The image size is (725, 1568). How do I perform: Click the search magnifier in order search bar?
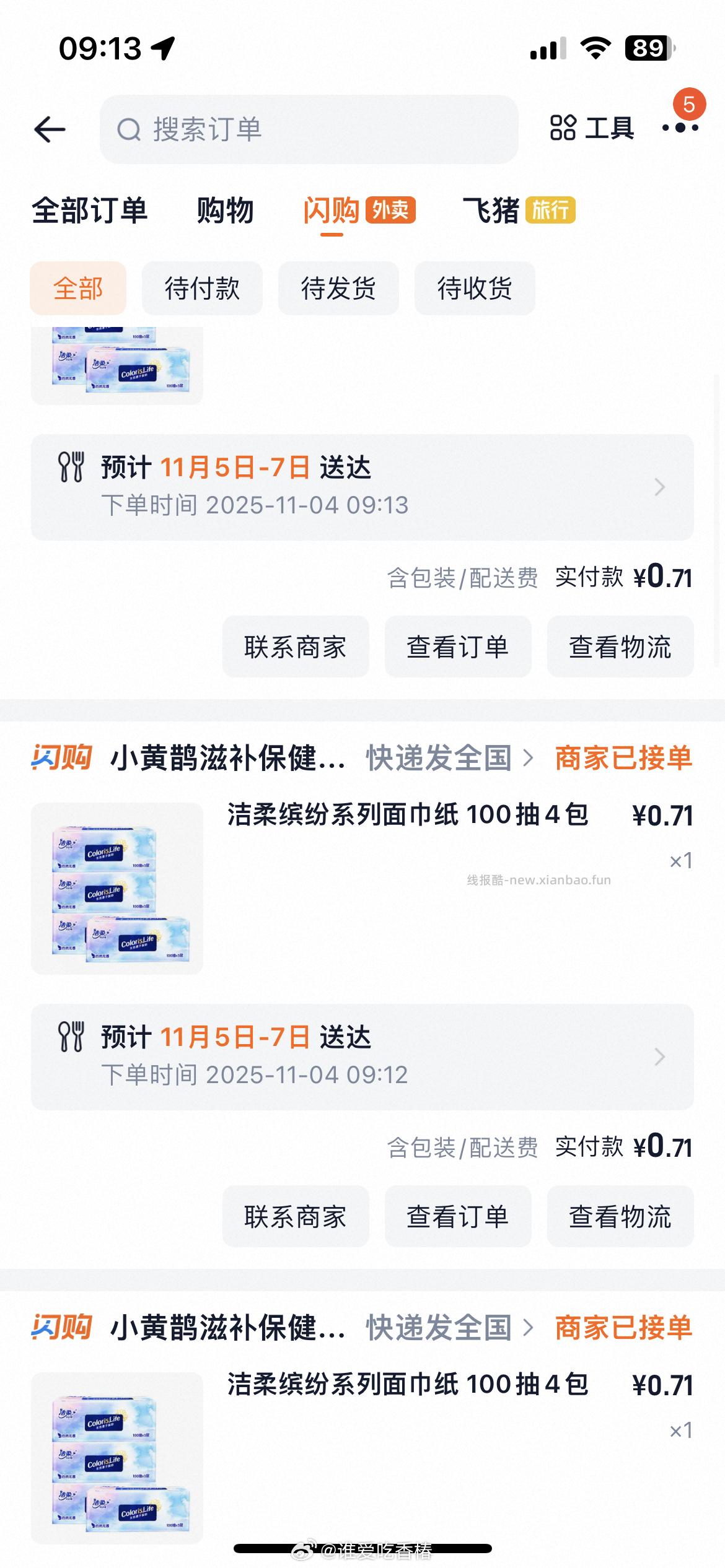129,128
